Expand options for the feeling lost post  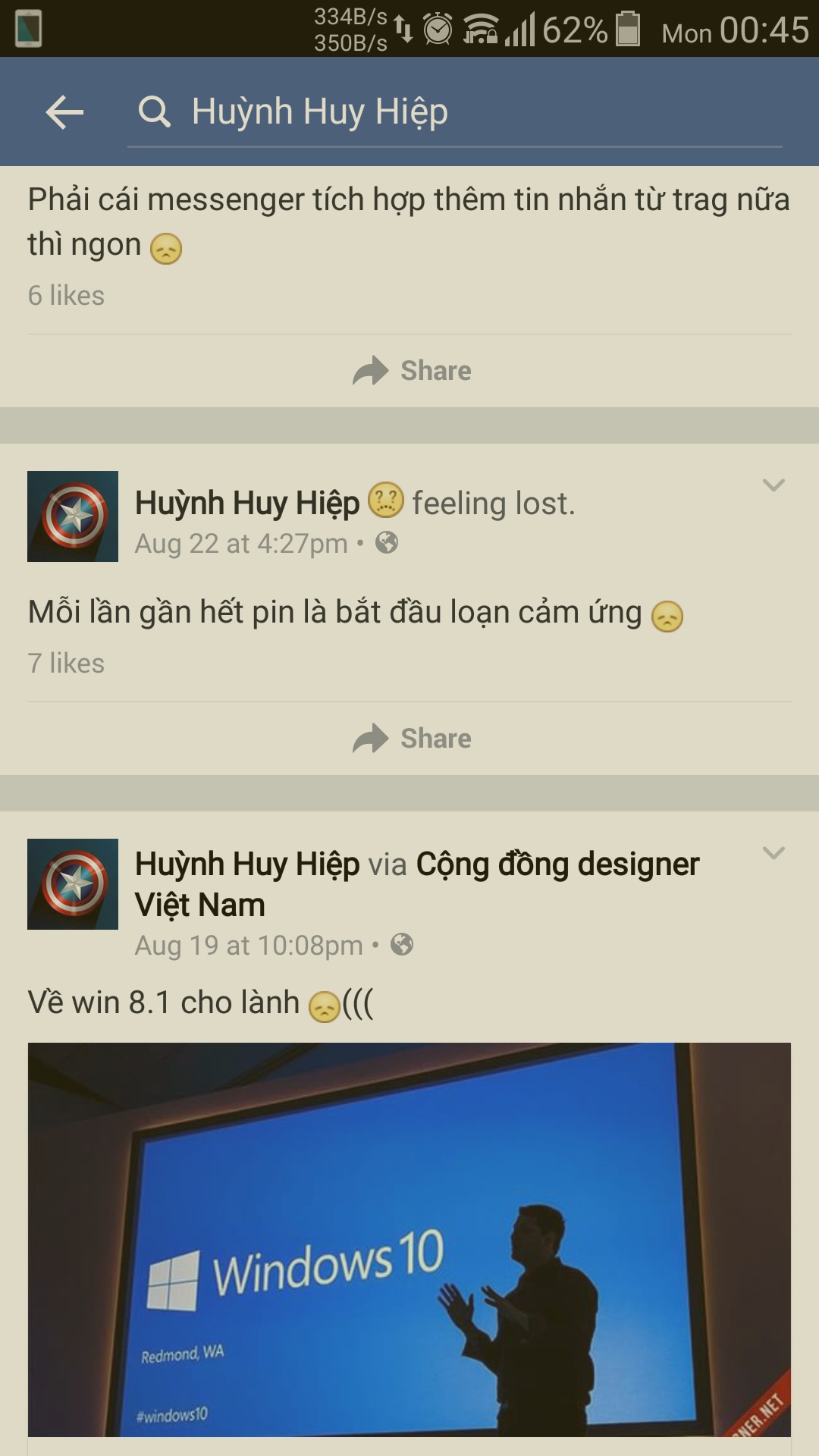click(x=773, y=485)
